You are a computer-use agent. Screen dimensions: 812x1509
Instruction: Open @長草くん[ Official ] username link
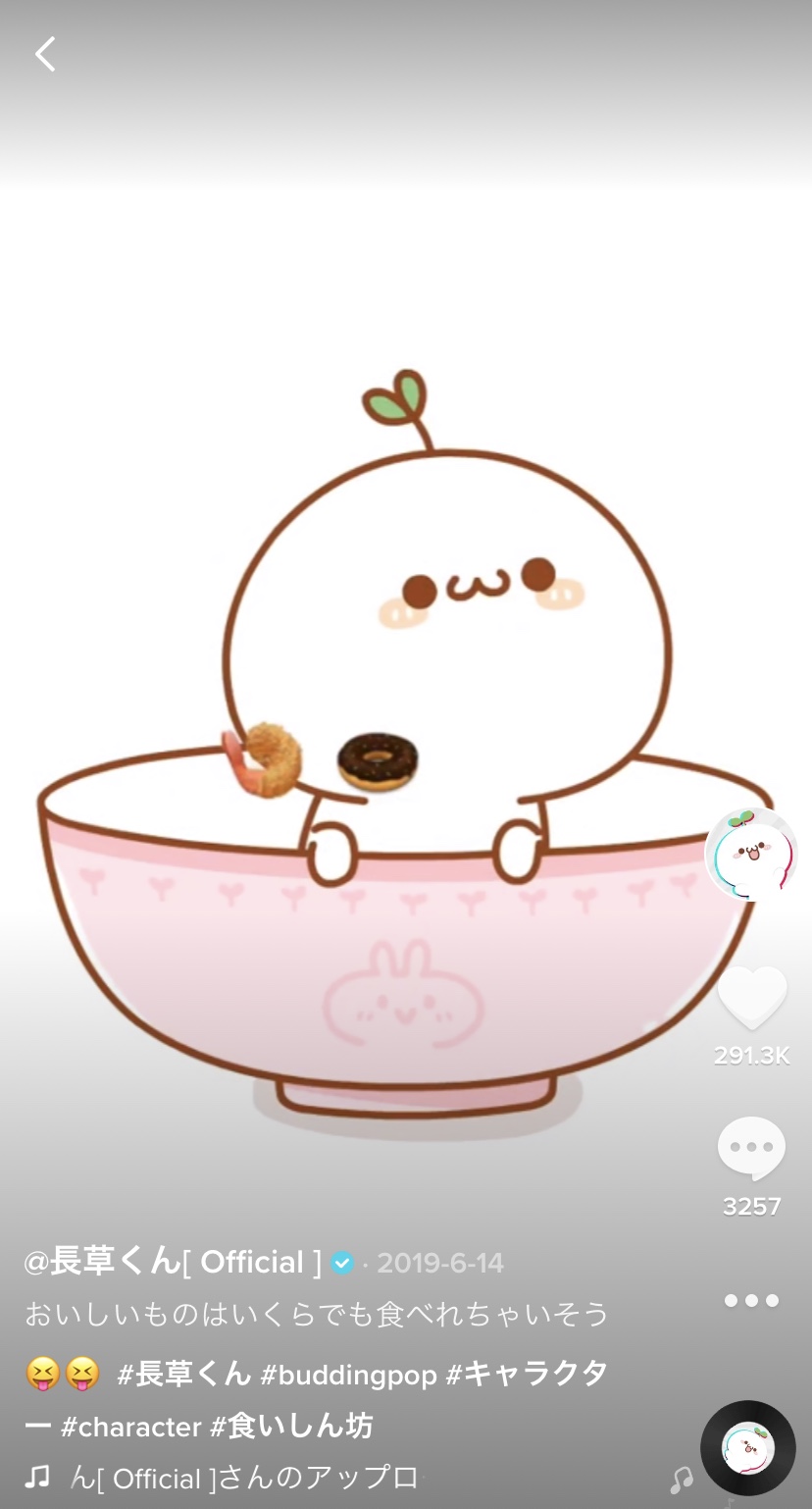tap(173, 1262)
